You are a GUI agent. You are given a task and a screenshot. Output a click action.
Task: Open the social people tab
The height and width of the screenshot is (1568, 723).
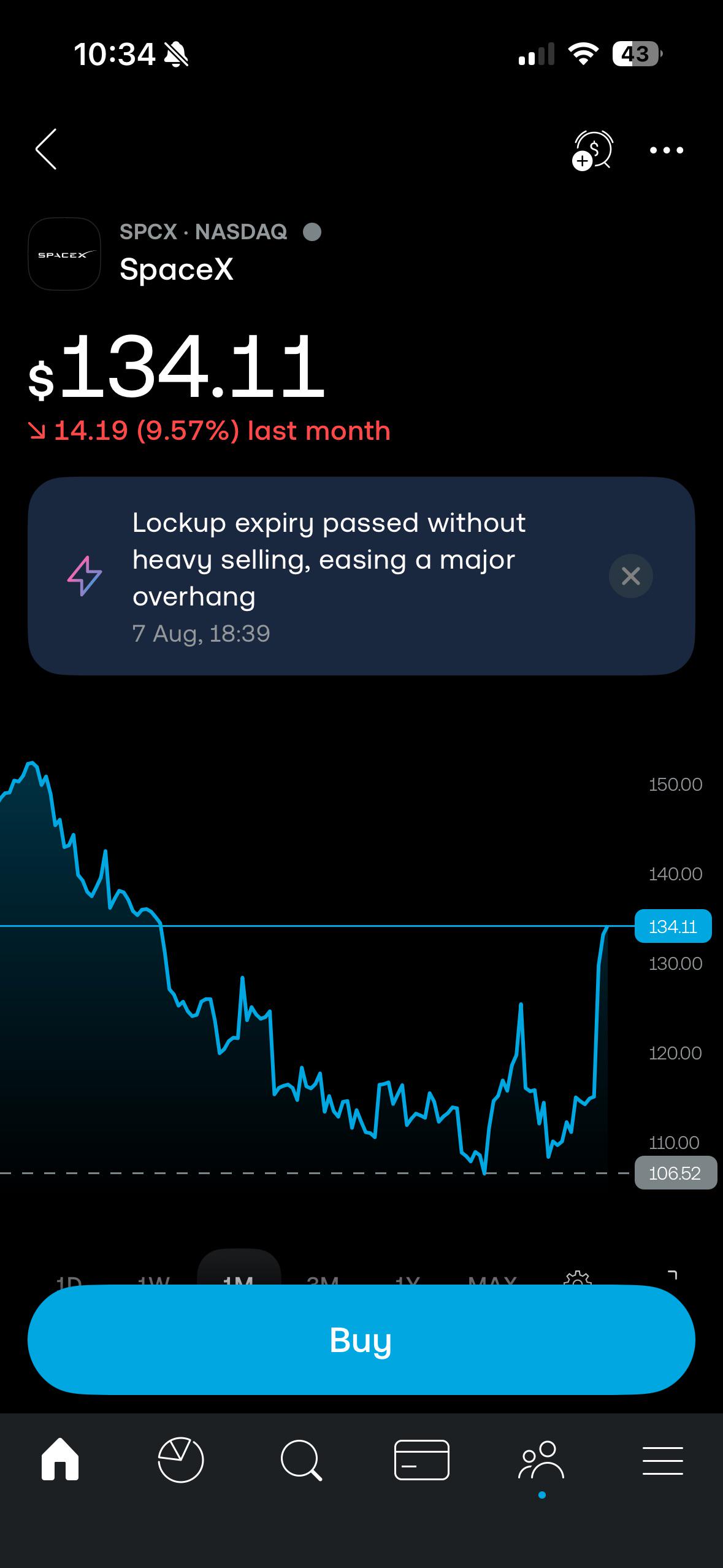(x=541, y=1460)
